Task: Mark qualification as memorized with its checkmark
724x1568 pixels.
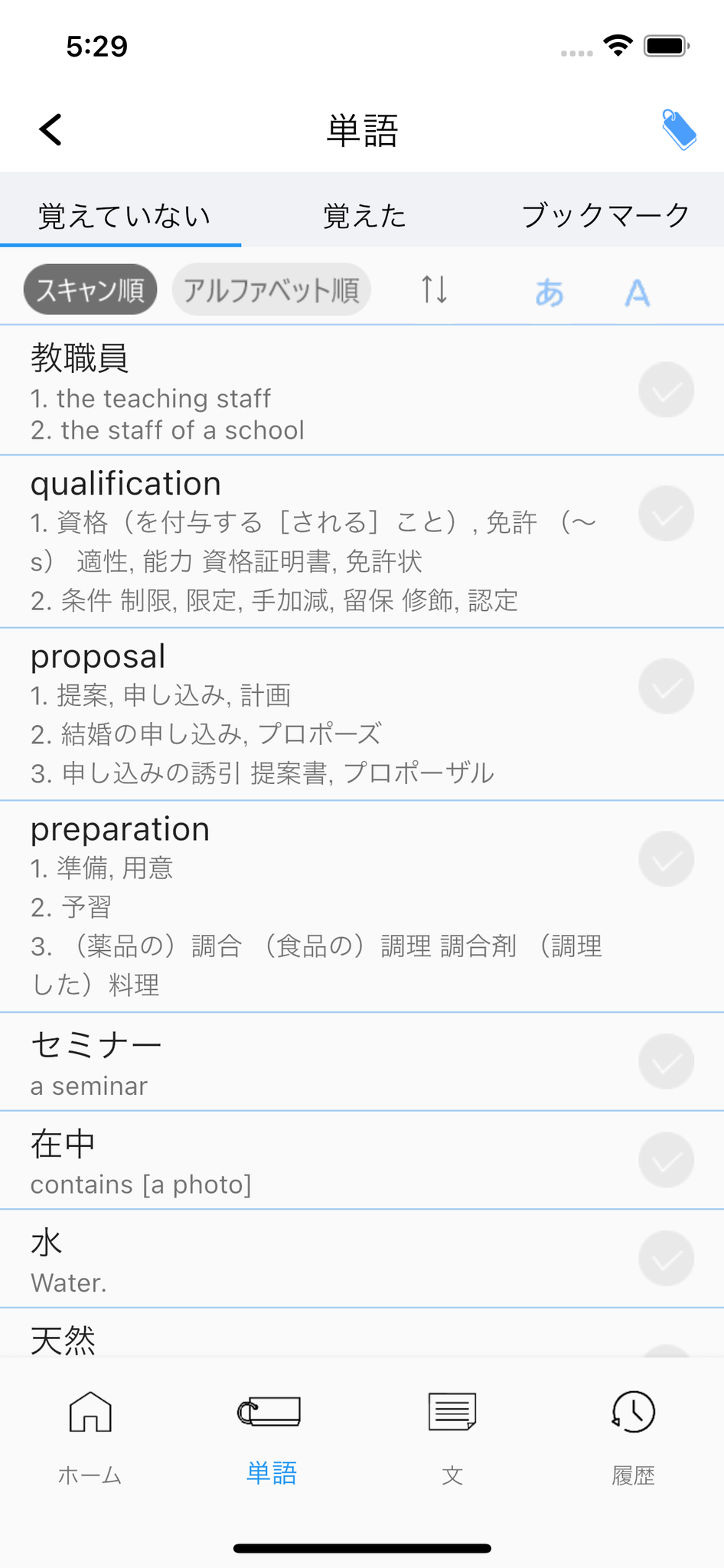Action: [x=665, y=513]
